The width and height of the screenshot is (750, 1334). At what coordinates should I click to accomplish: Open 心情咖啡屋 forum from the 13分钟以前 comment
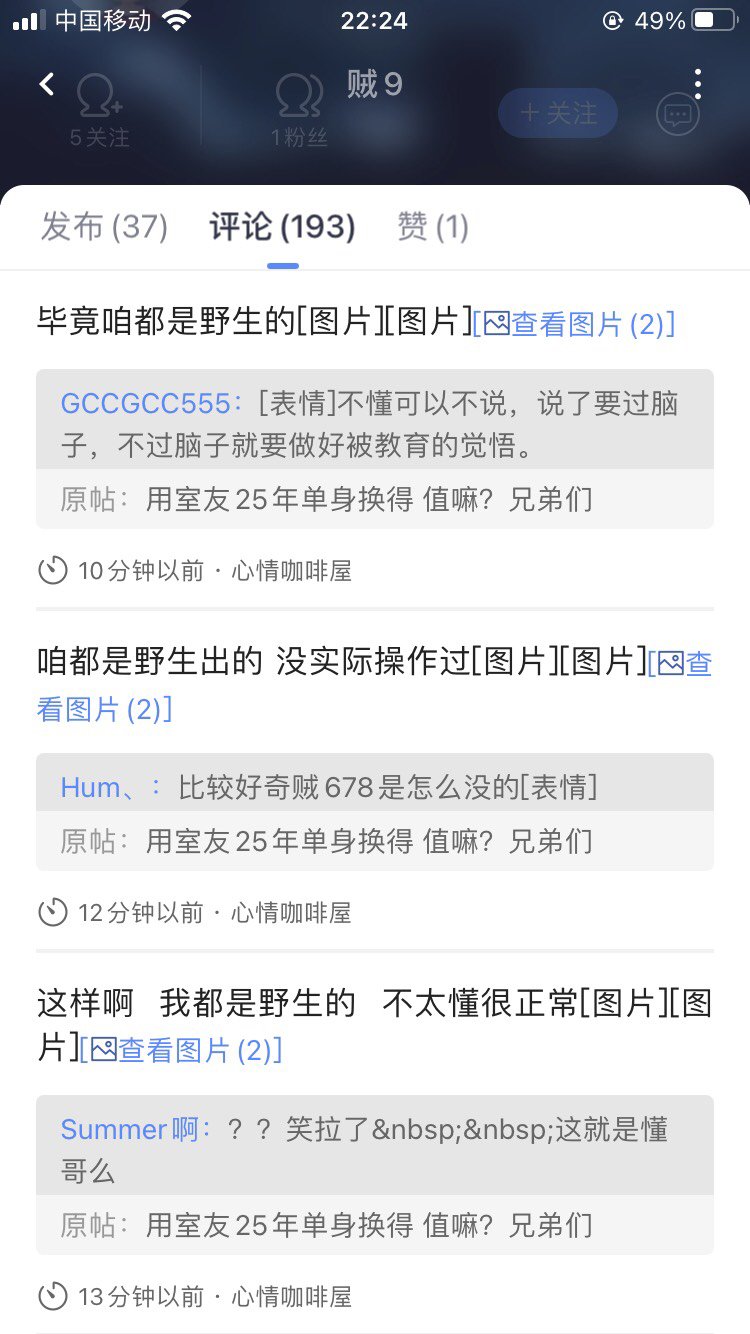tap(291, 1297)
